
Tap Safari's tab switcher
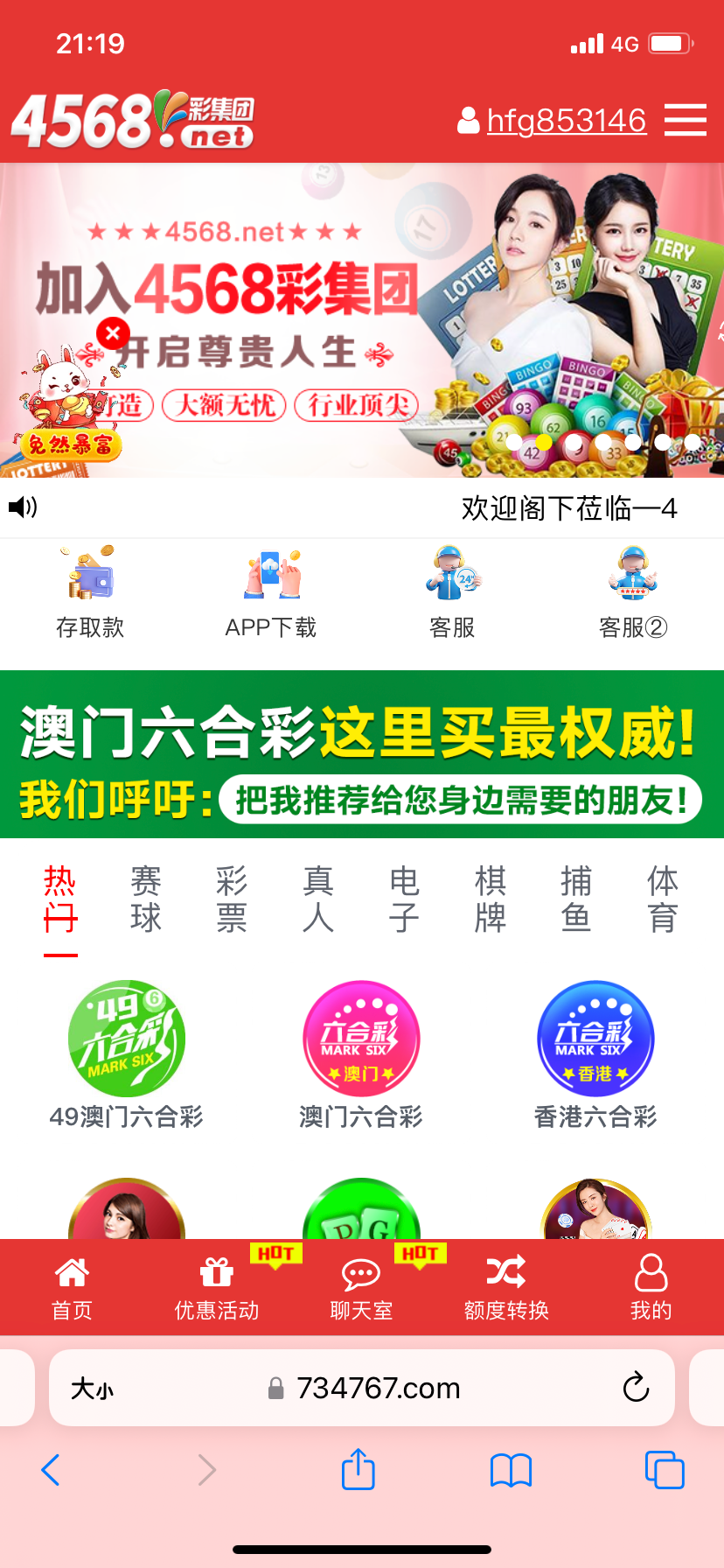(665, 1470)
